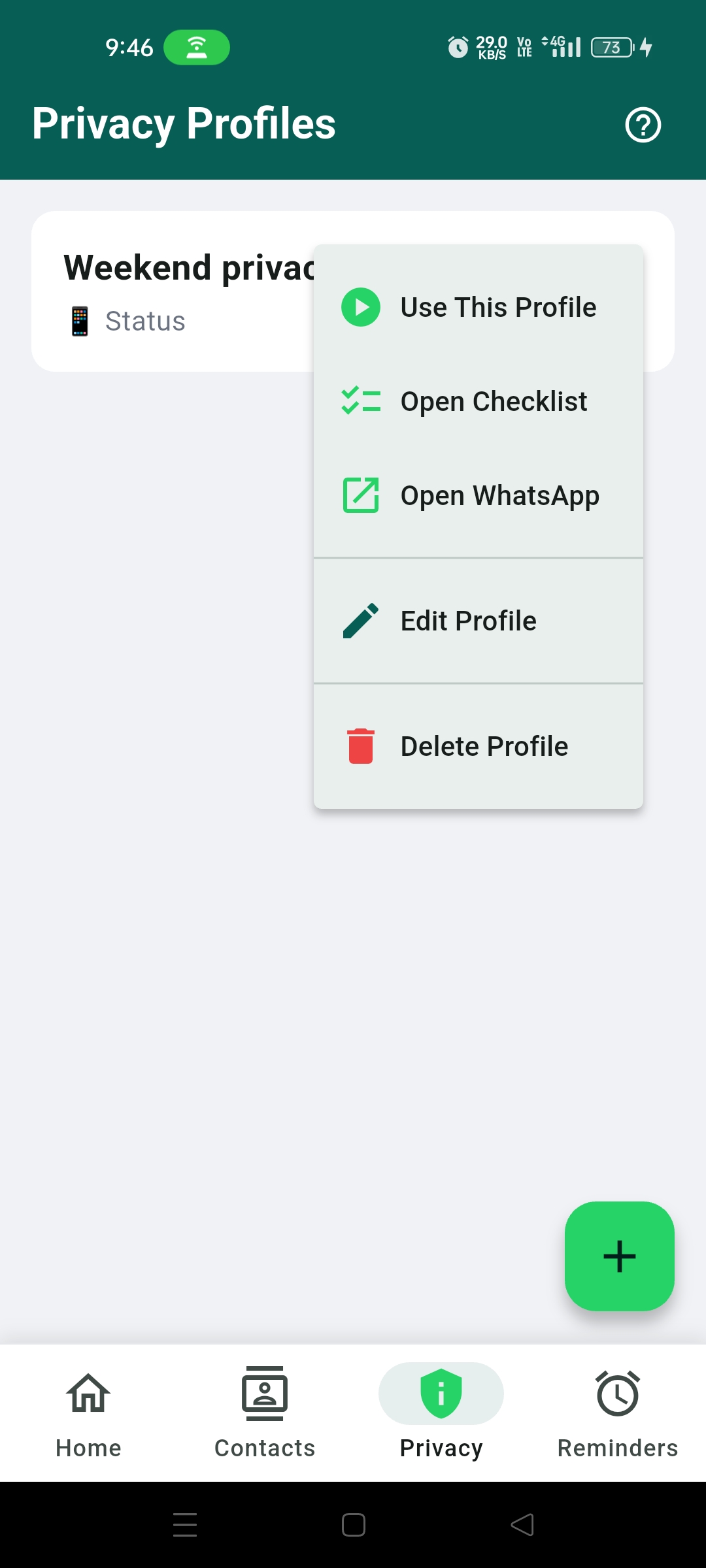The image size is (706, 1568).
Task: Select the Contacts tab icon
Action: coord(264,1393)
